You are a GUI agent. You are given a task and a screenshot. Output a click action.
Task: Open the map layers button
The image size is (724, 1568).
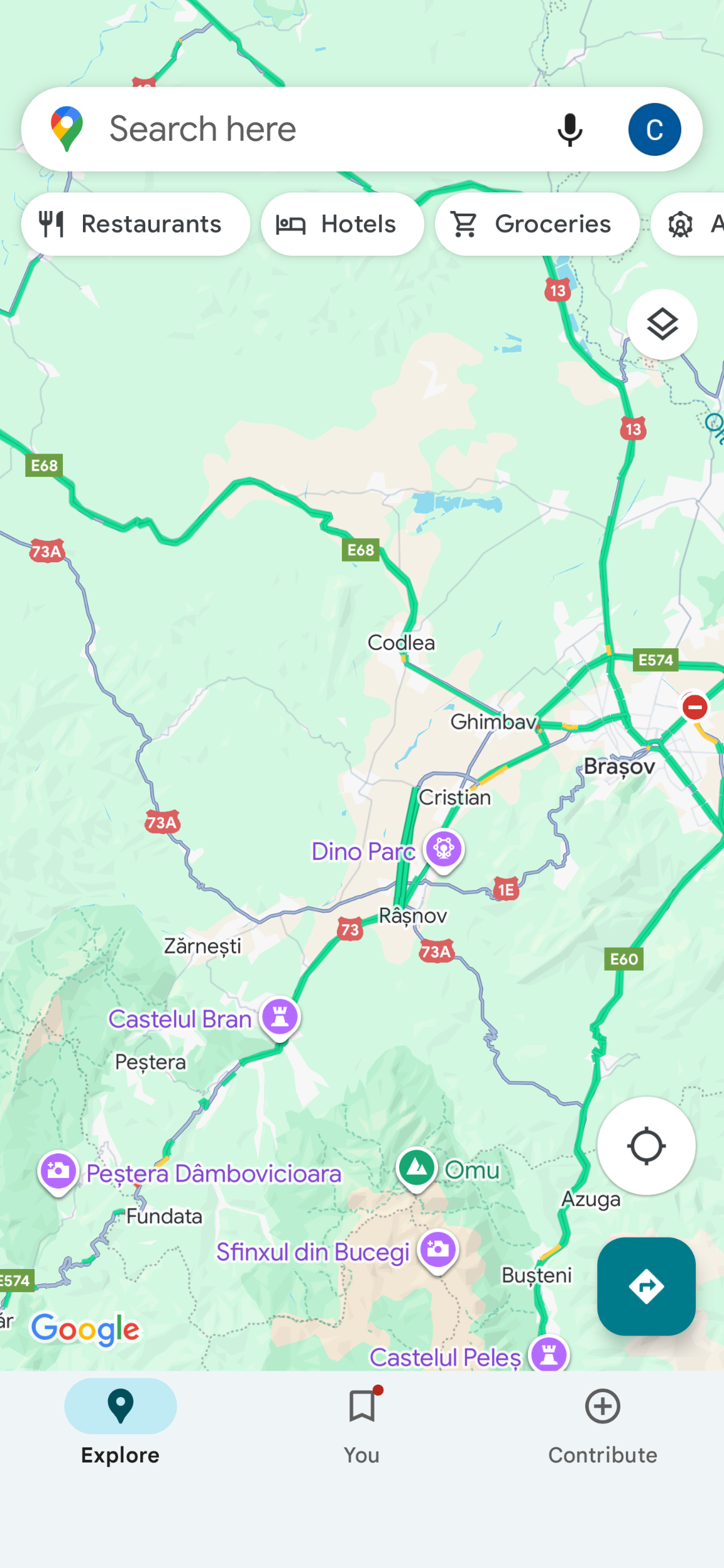point(662,325)
